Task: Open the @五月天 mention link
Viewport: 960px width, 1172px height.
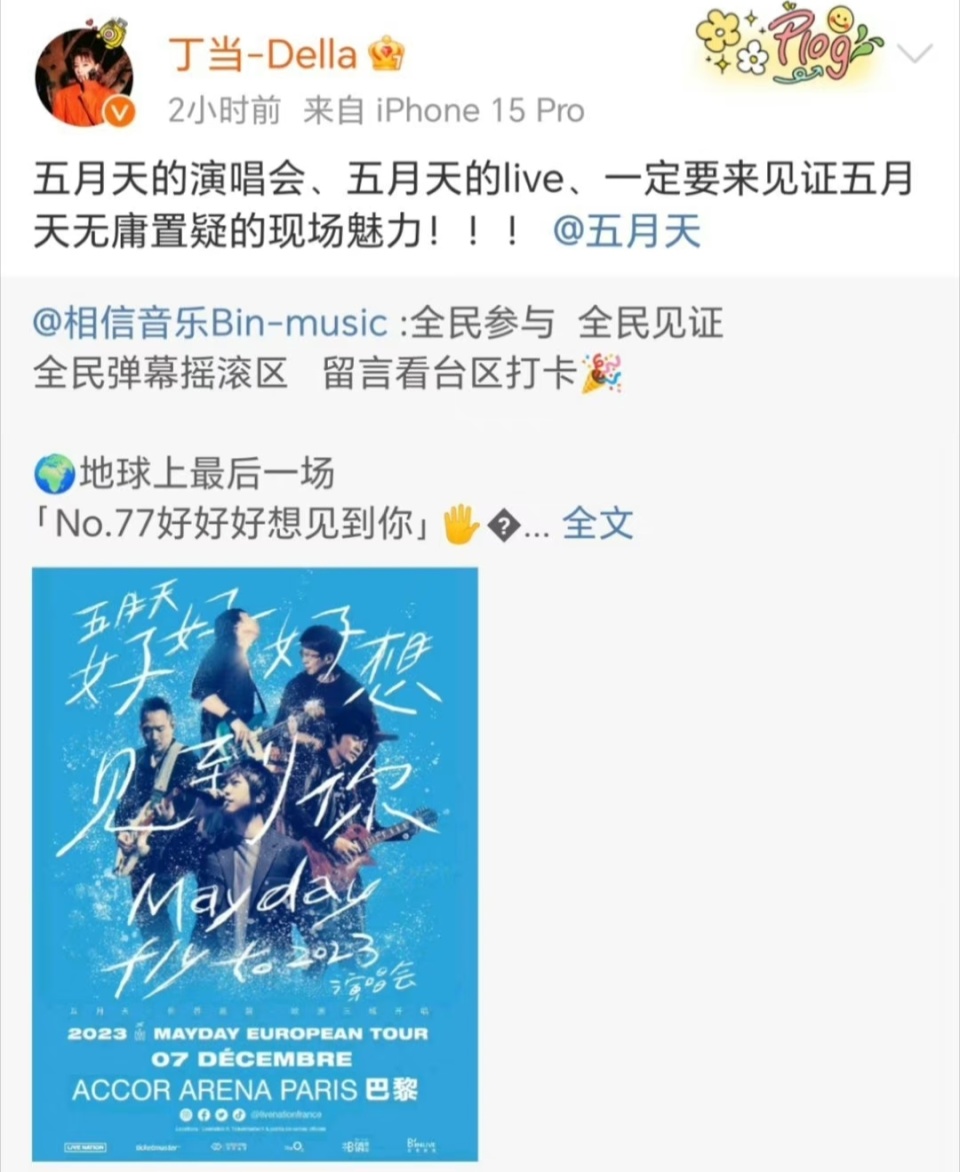Action: (x=627, y=231)
